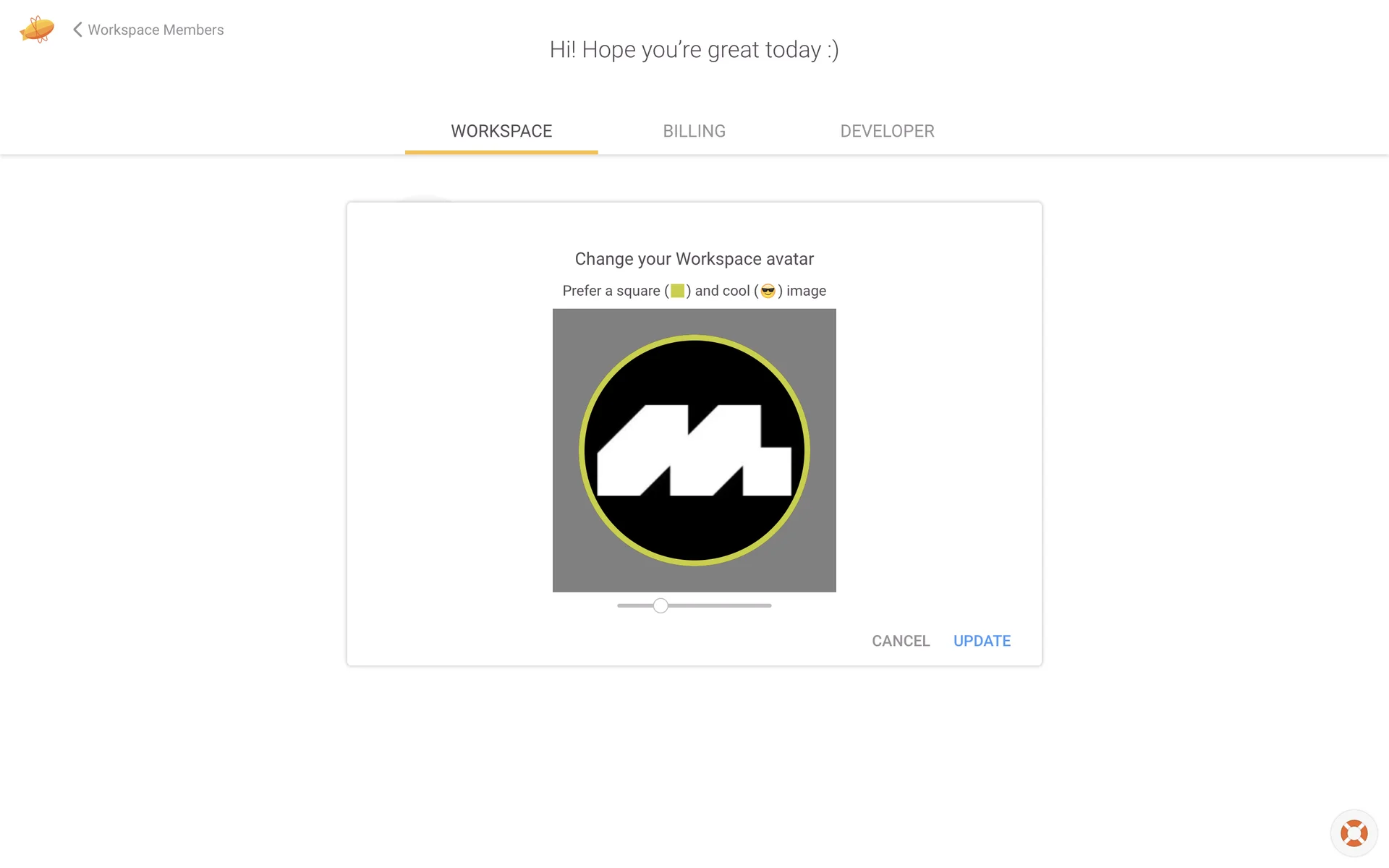
Task: Select the Workspace tab
Action: point(501,131)
